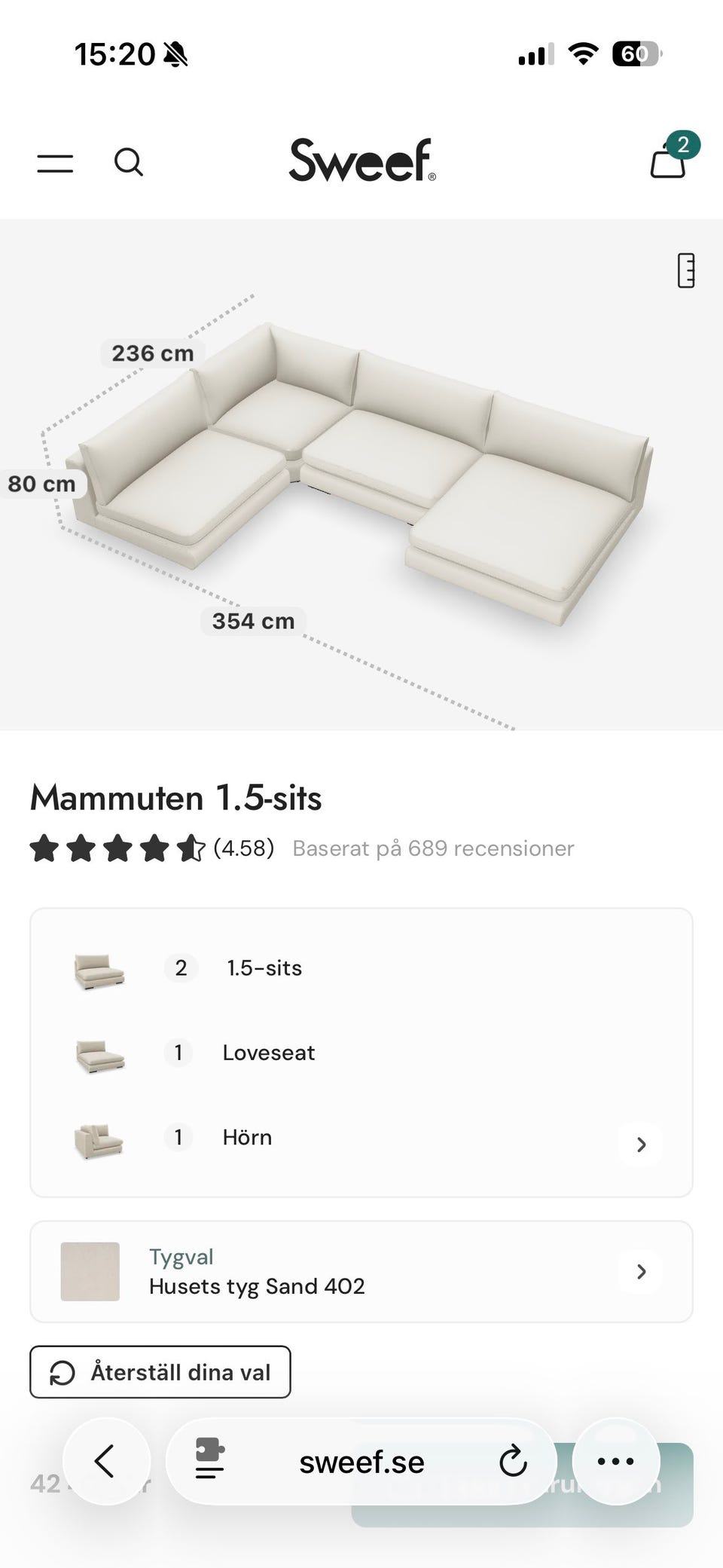Open the browser more options menu
This screenshot has height=1568, width=723.
(x=616, y=1461)
